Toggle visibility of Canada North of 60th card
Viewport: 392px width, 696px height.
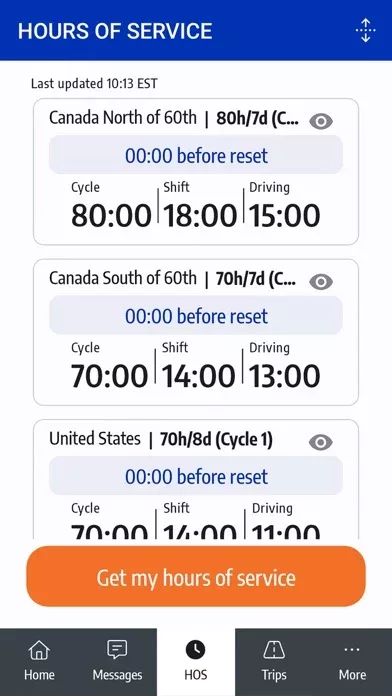[321, 121]
